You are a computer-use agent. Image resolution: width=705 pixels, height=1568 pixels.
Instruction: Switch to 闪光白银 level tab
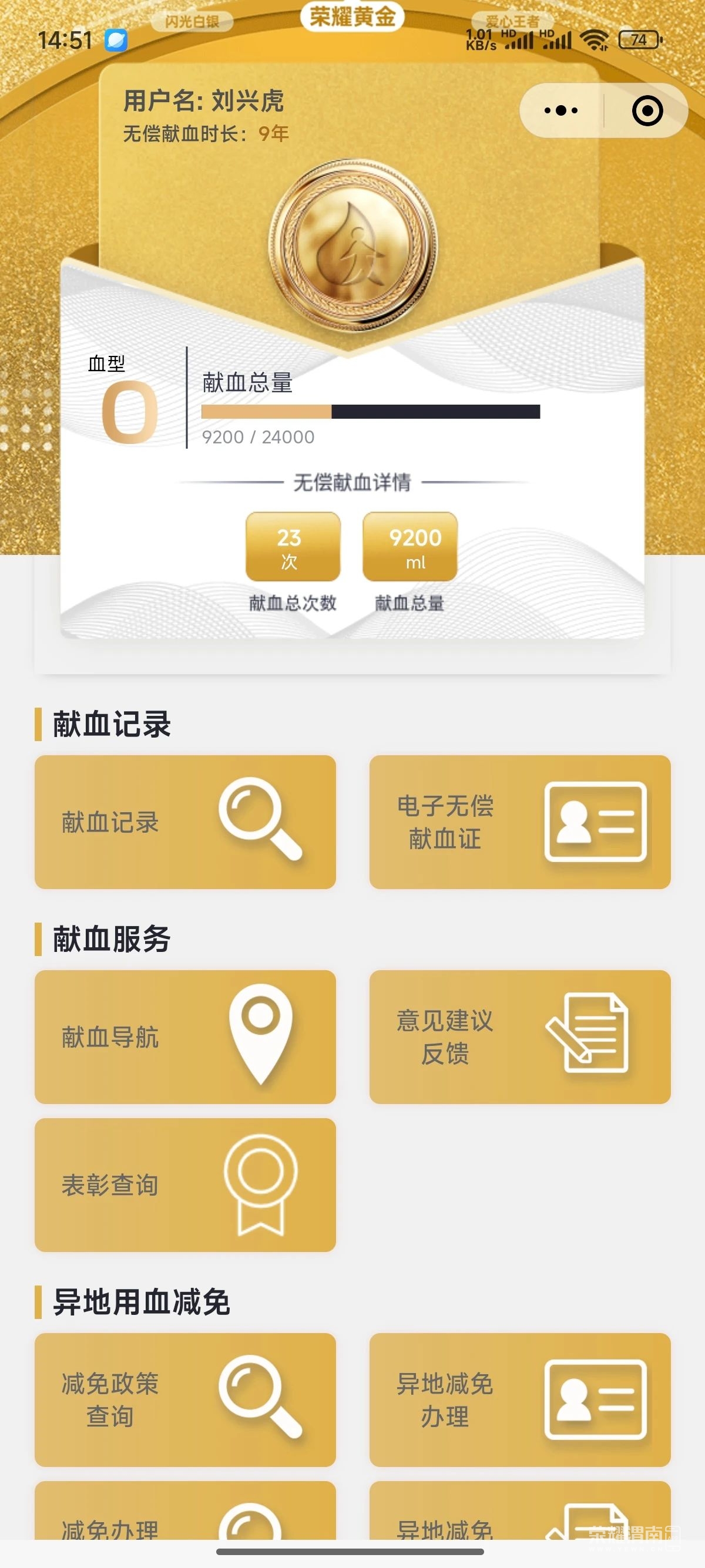pos(192,22)
